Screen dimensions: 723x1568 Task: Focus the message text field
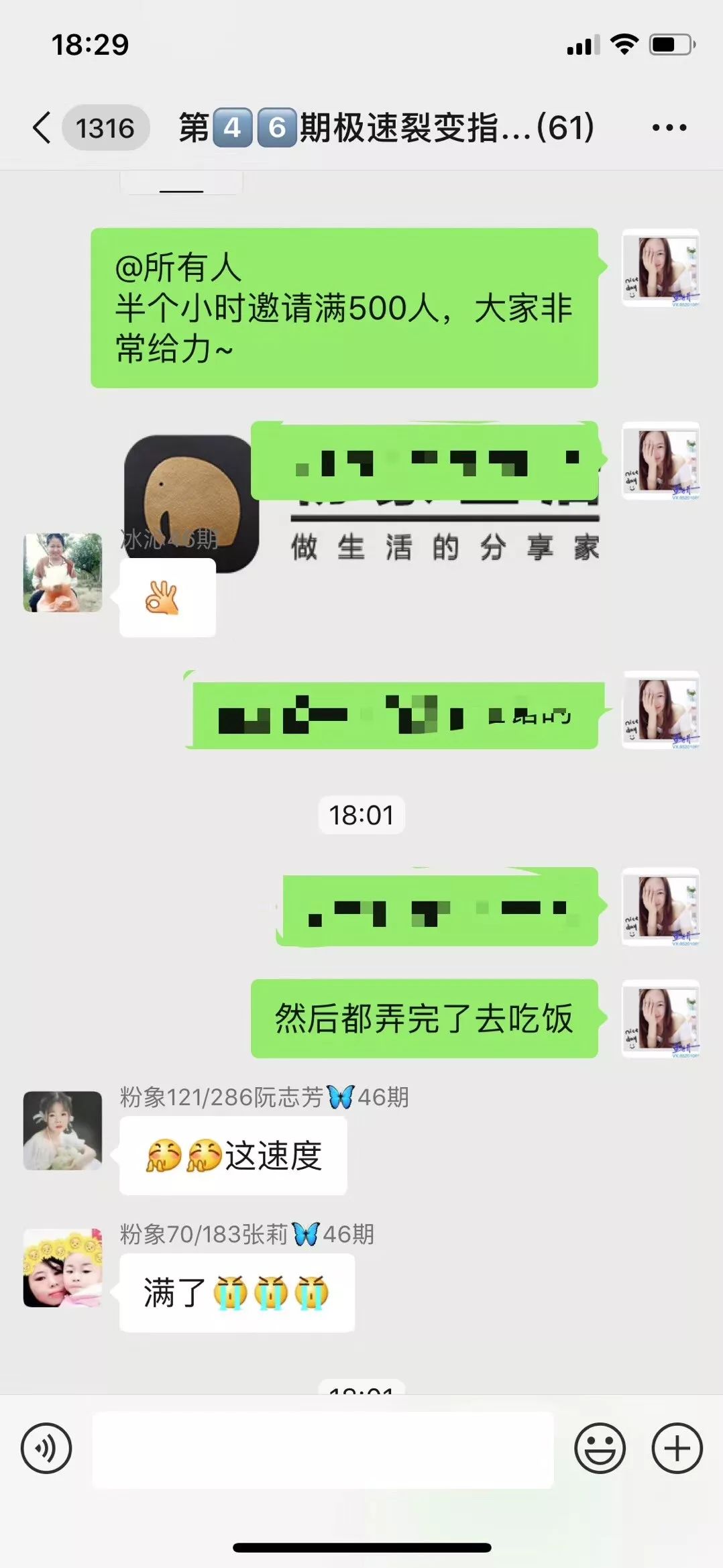coord(323,1449)
